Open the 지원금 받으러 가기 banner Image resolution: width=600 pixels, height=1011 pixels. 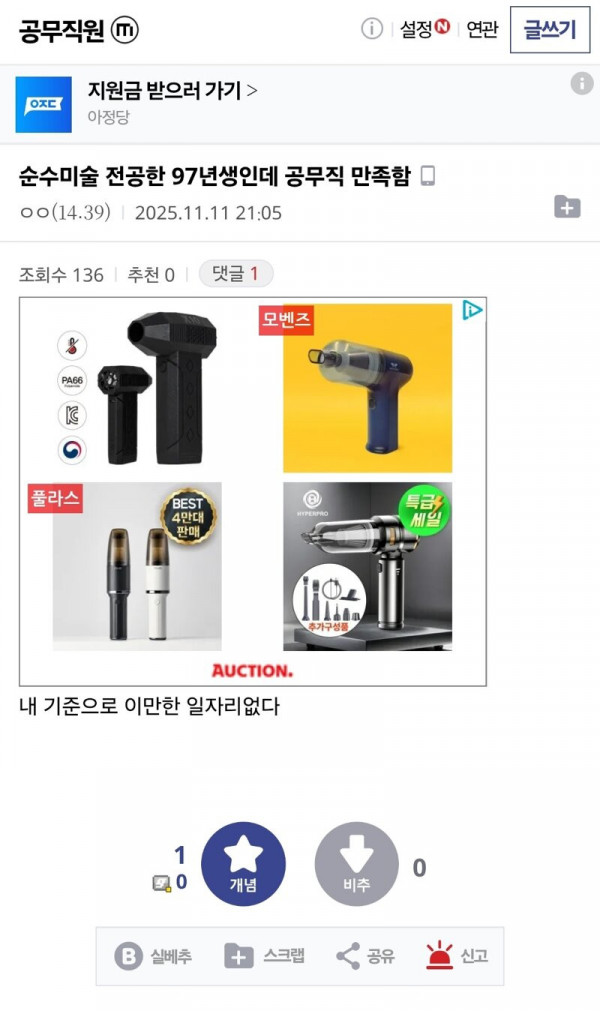tap(172, 91)
